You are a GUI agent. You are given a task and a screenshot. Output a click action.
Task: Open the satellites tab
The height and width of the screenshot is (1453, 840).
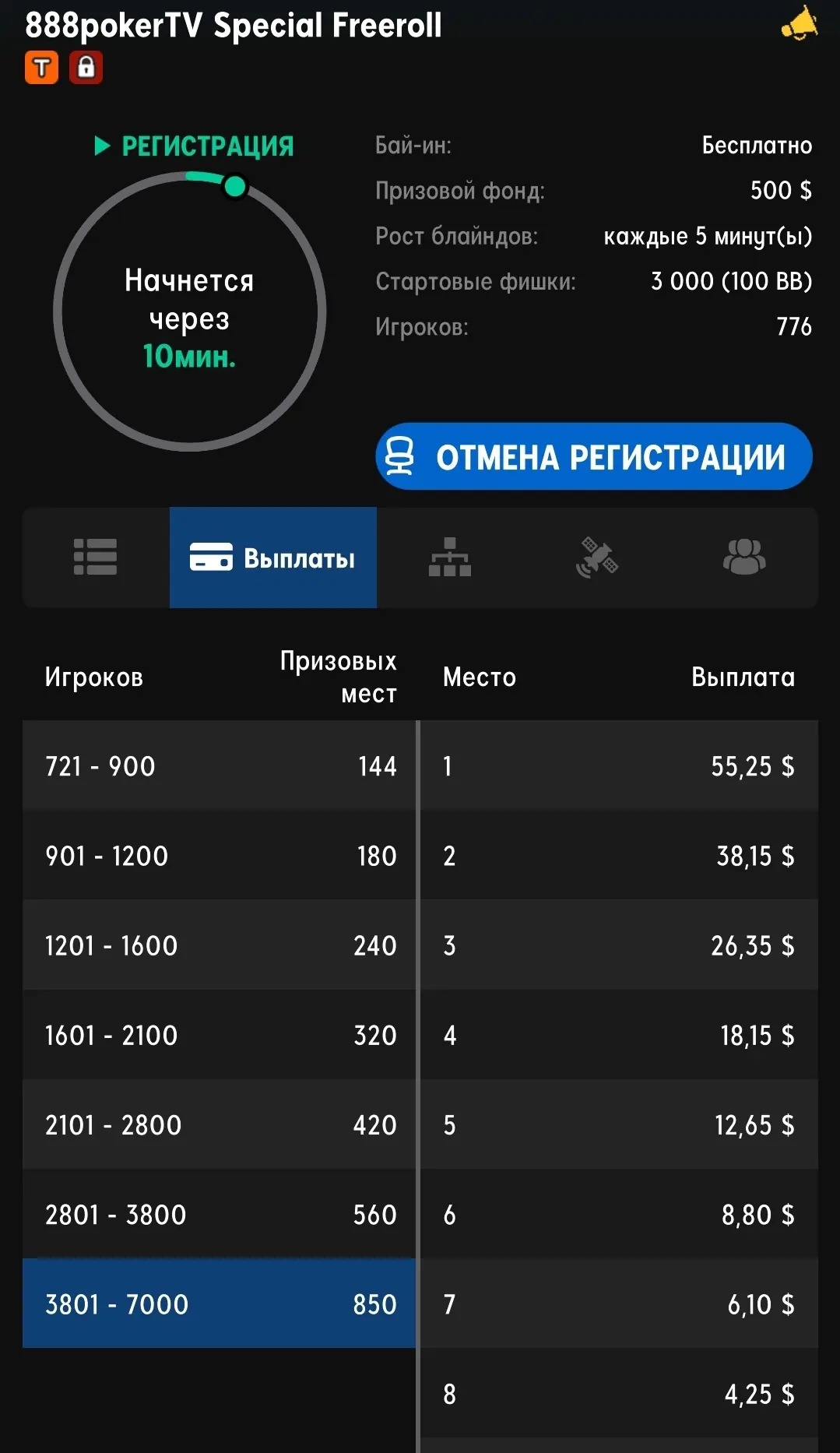pos(597,558)
